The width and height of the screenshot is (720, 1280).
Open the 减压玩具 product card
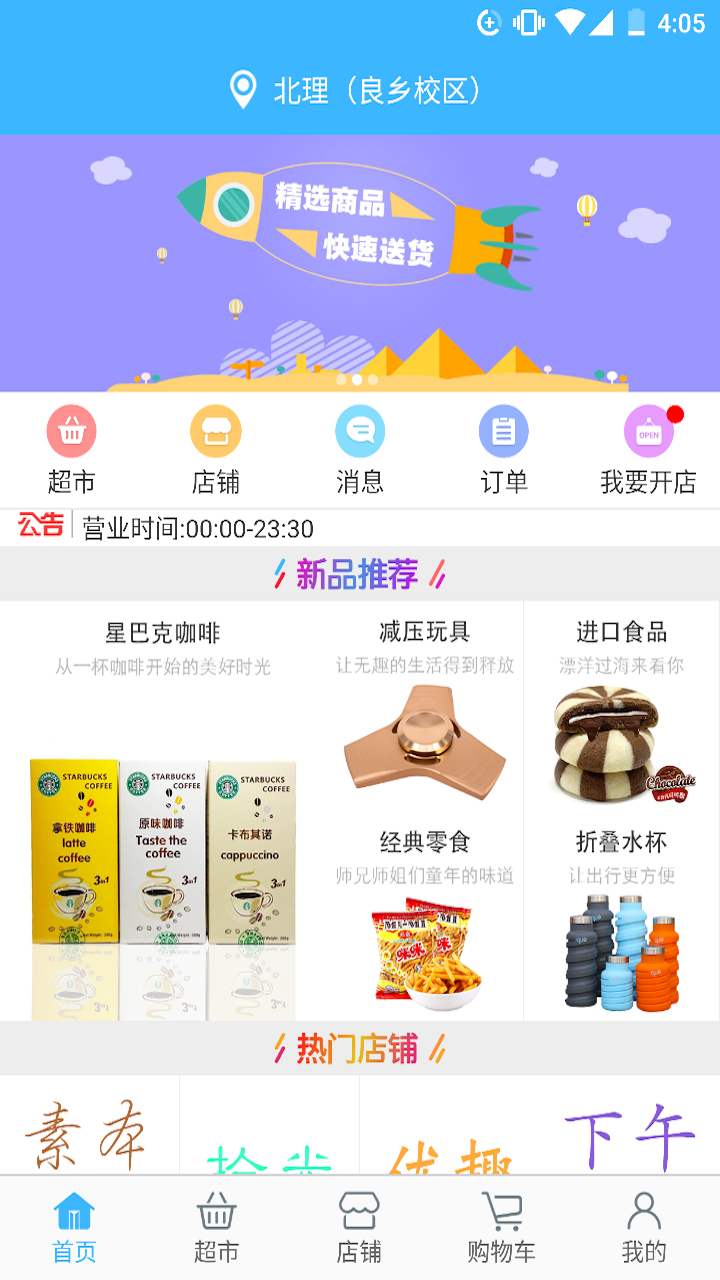pyautogui.click(x=424, y=710)
